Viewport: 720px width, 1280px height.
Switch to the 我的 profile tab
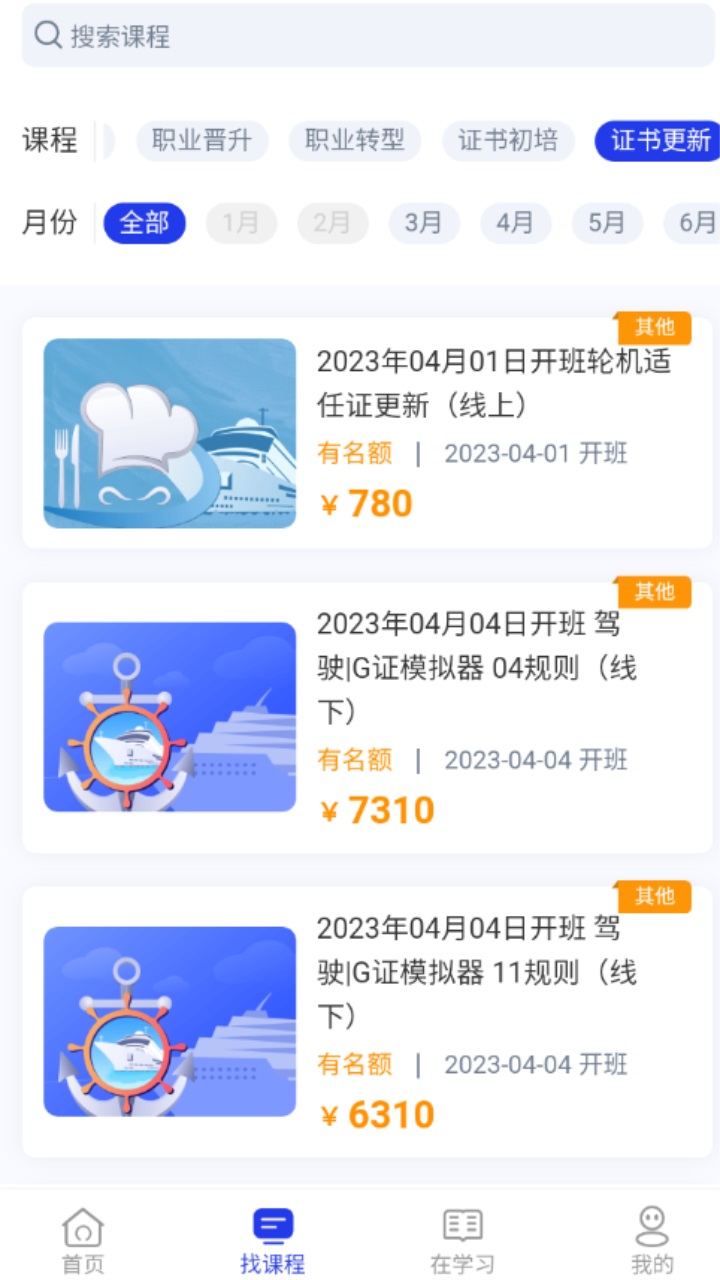pos(652,1240)
